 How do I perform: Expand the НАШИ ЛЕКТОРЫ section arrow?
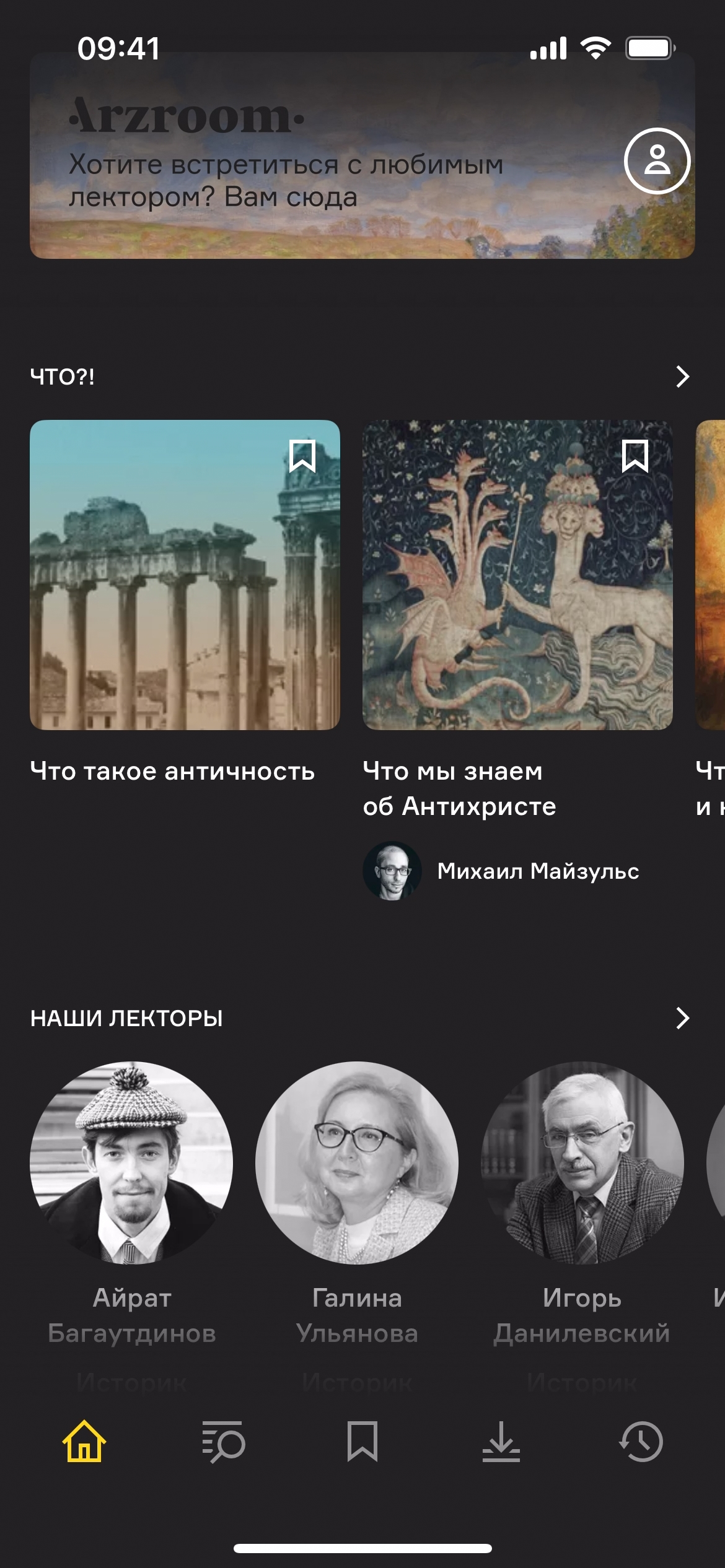682,1018
